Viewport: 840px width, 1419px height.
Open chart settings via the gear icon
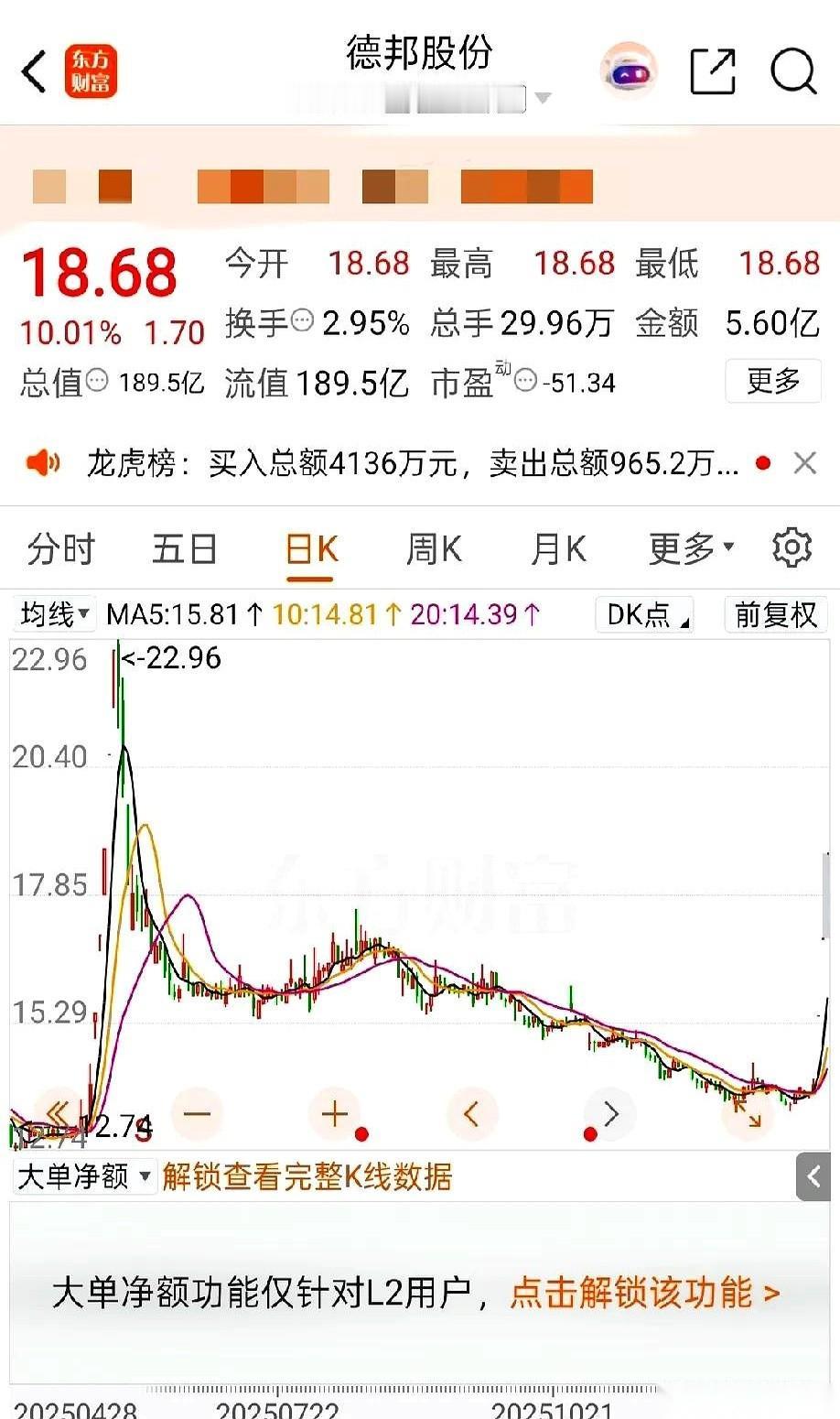click(x=791, y=547)
